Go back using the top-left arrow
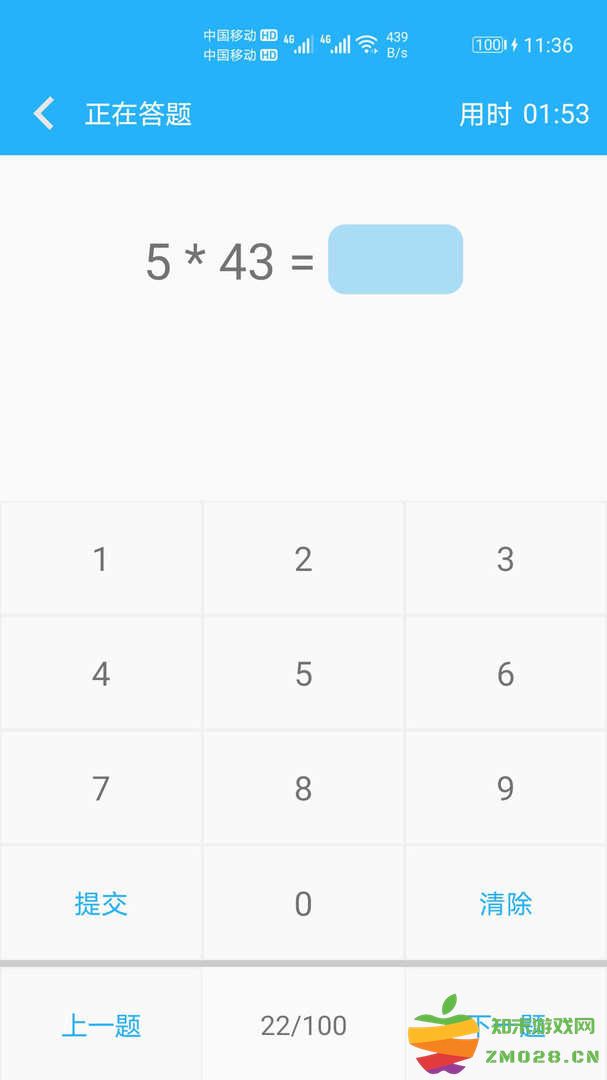 pyautogui.click(x=44, y=114)
